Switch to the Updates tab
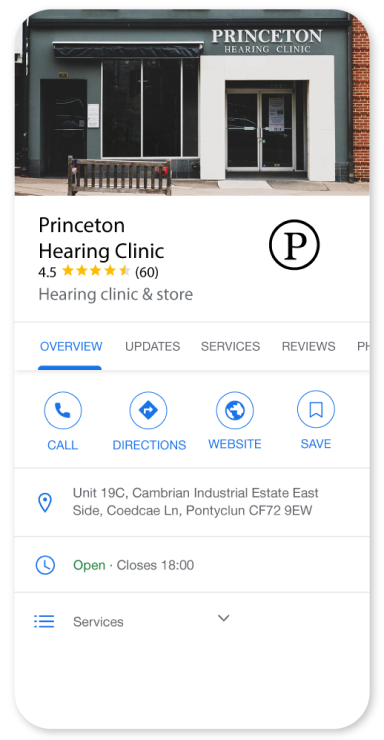This screenshot has height=740, width=384. click(x=152, y=346)
